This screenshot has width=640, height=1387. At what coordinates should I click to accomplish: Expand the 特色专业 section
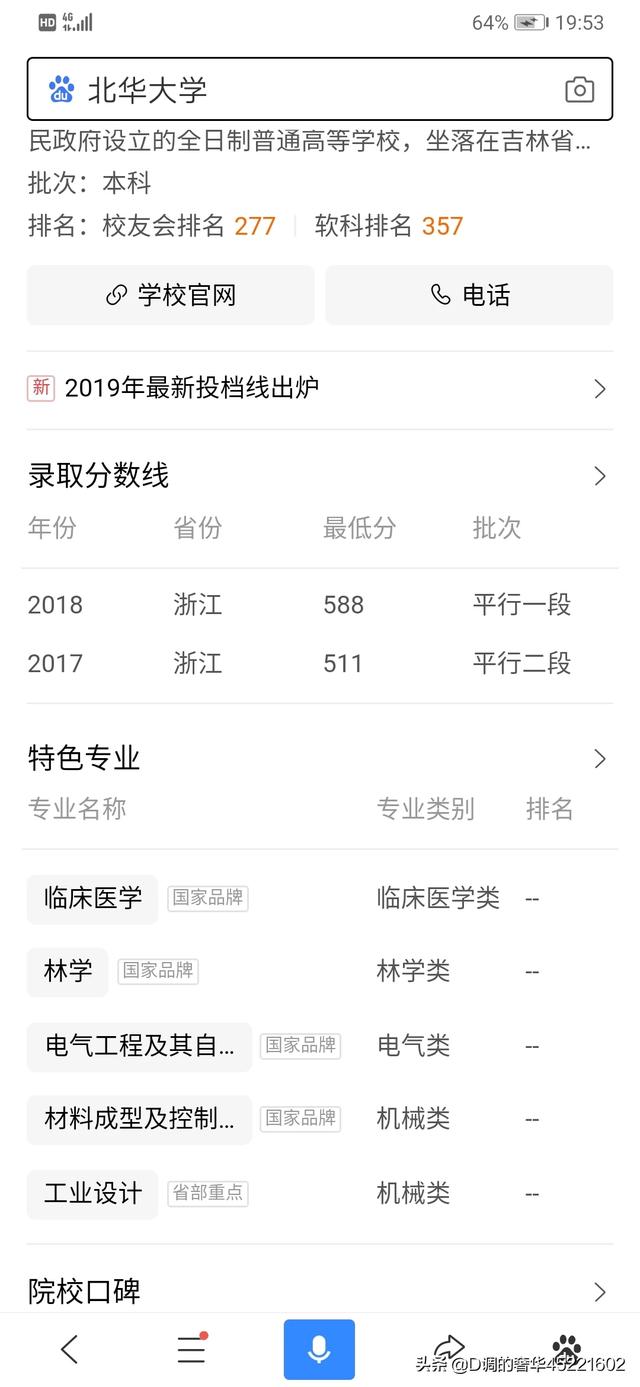[320, 759]
